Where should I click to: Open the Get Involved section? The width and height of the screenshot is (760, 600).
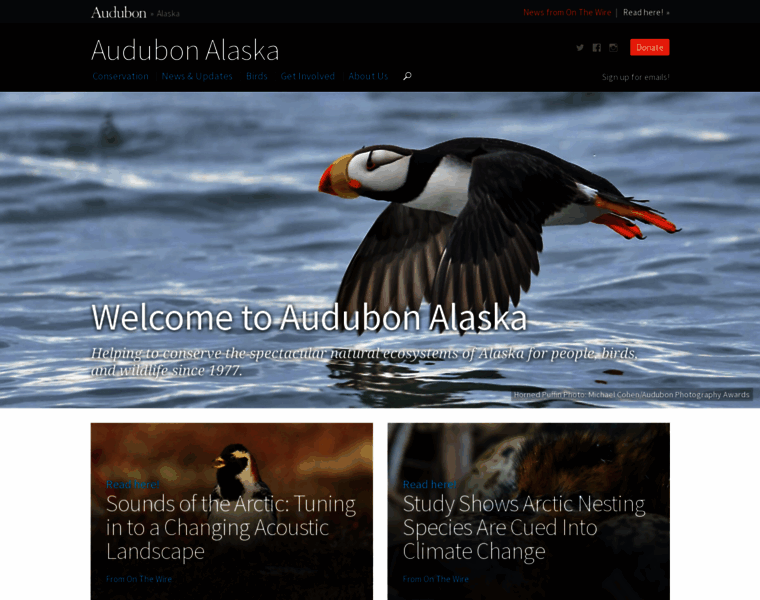click(307, 76)
